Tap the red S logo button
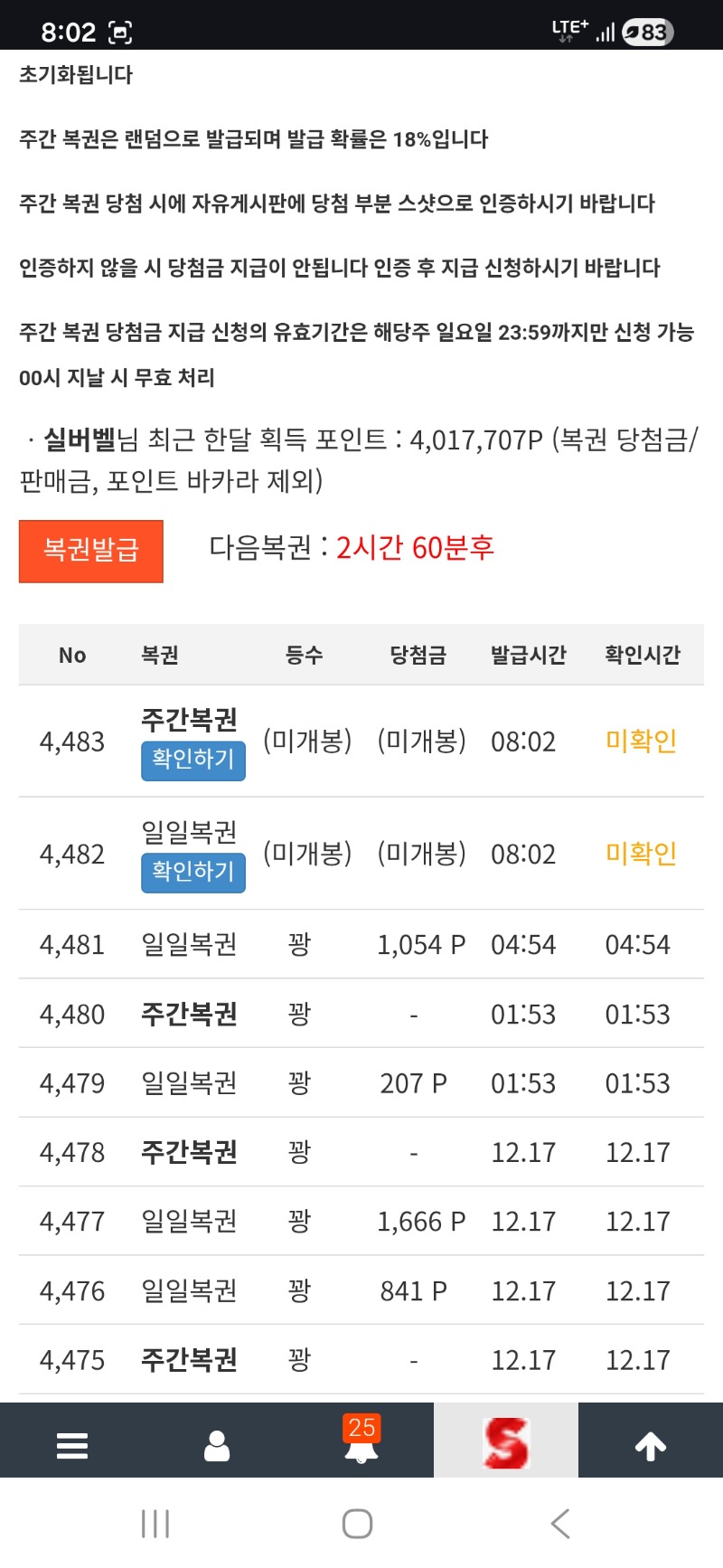The image size is (723, 1568). click(x=506, y=1443)
